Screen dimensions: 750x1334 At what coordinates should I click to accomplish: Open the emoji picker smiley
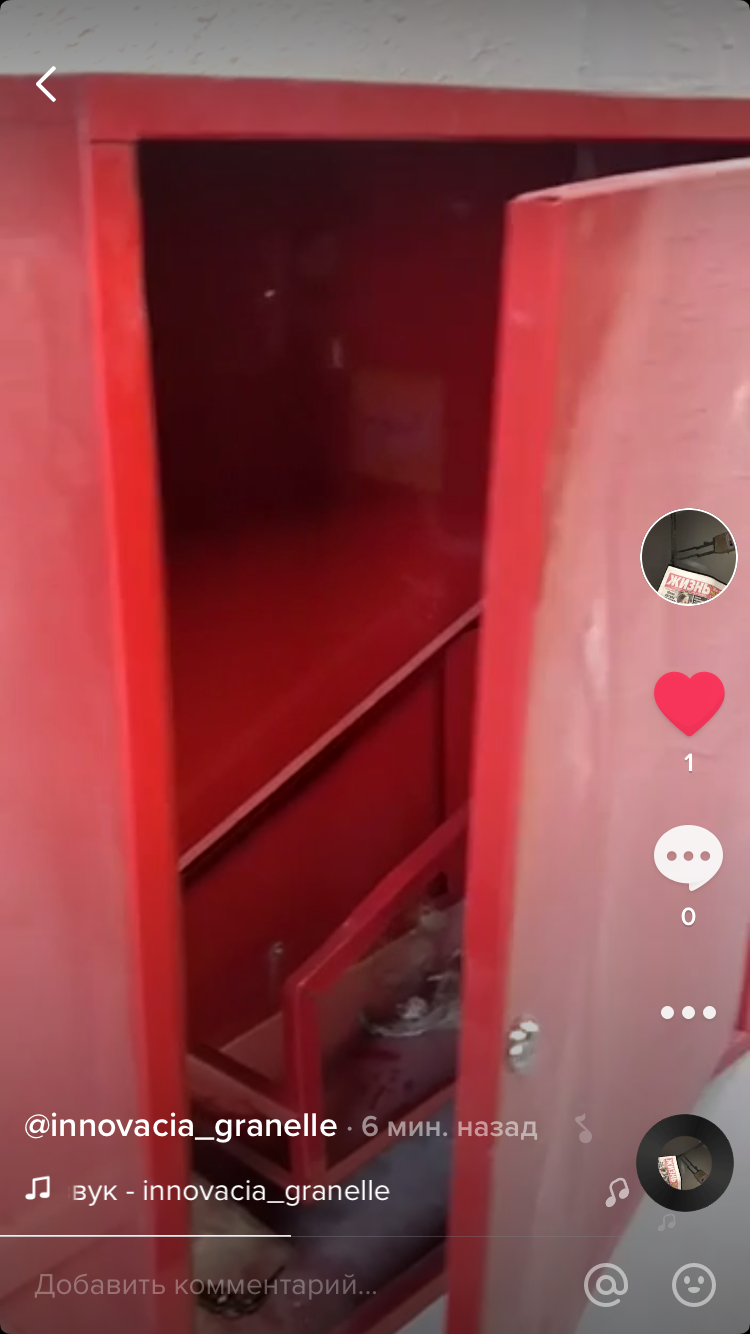694,1285
